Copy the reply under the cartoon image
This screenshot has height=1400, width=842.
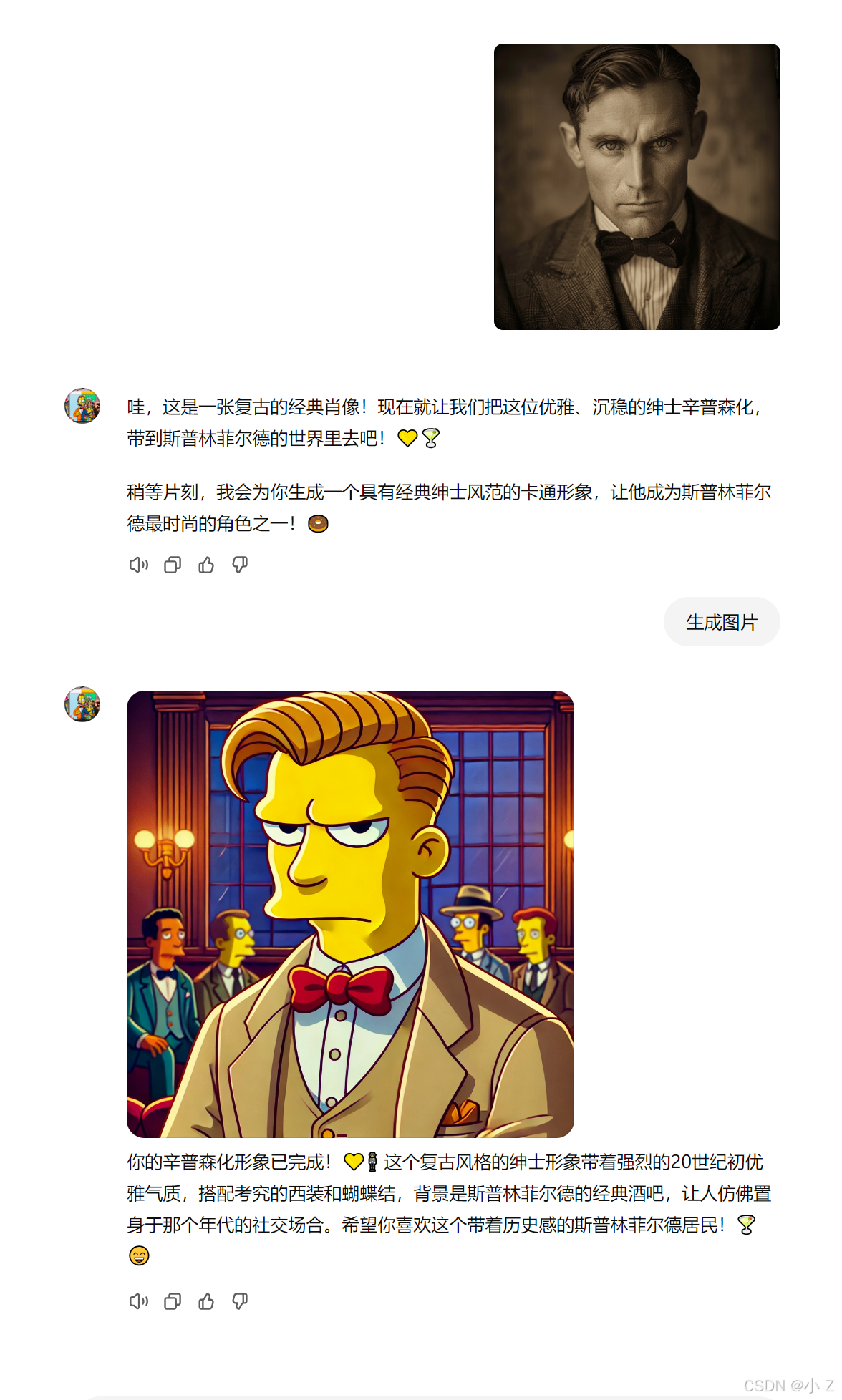pos(173,1301)
